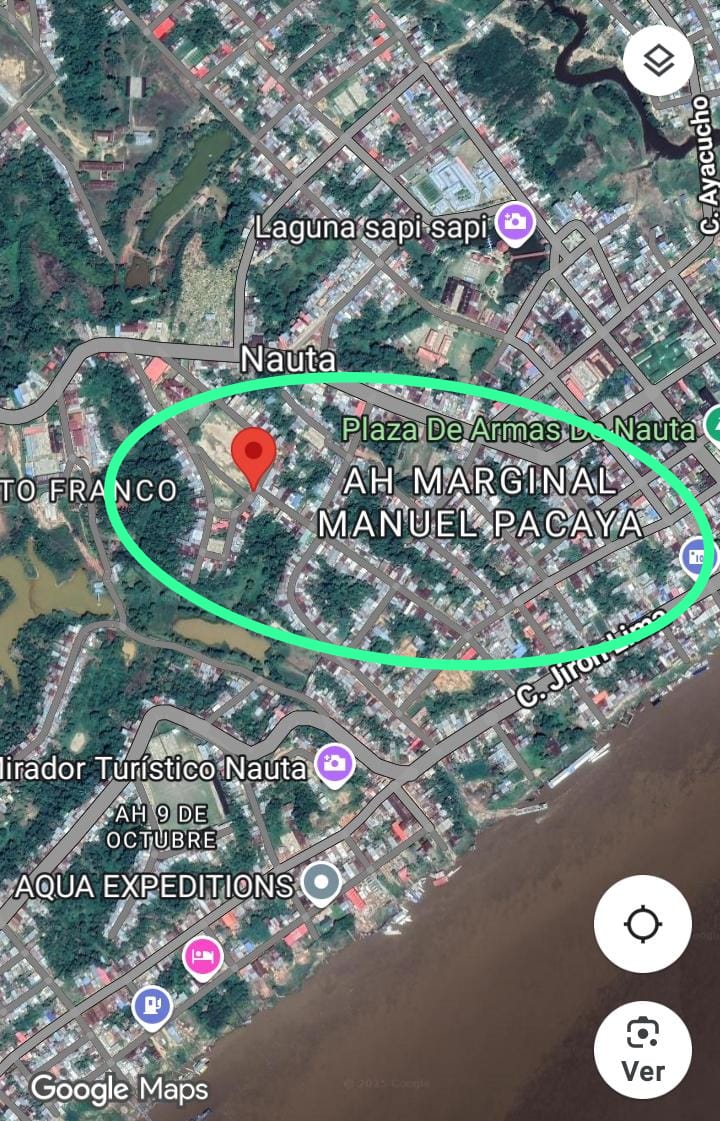Open Mirador Turístico Nauta marker
Viewport: 720px width, 1121px height.
click(x=334, y=765)
